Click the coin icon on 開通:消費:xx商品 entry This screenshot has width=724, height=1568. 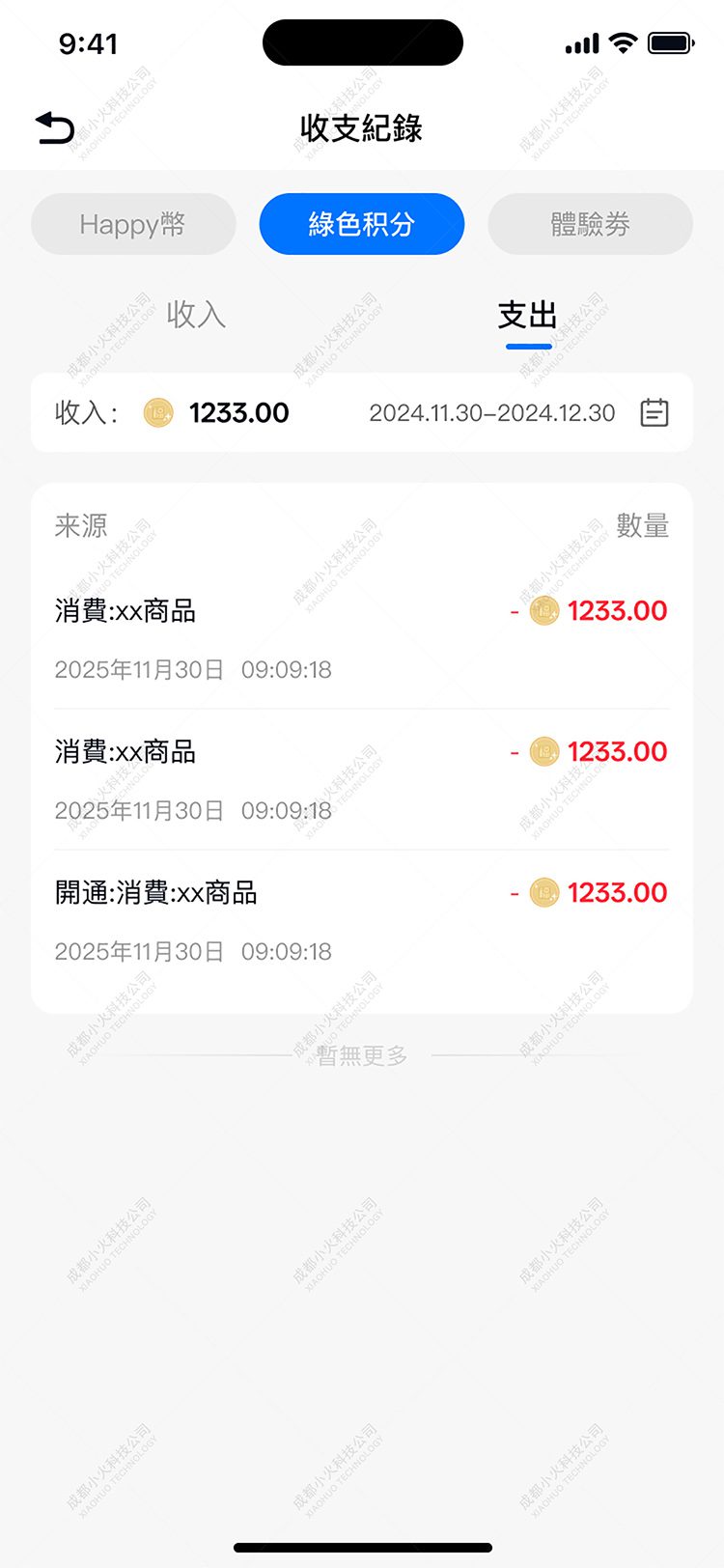[543, 893]
